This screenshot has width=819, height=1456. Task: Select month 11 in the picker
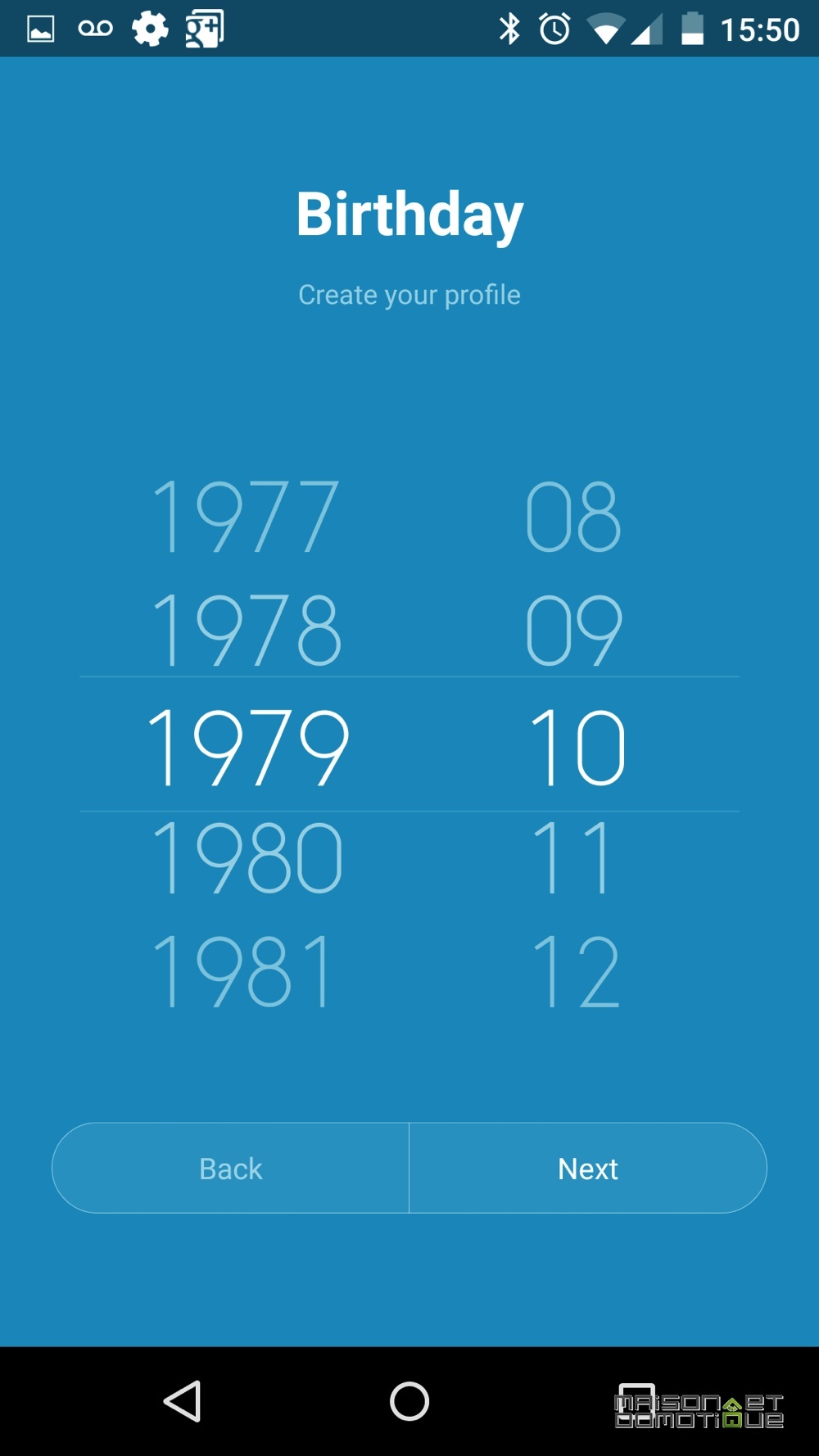click(572, 857)
